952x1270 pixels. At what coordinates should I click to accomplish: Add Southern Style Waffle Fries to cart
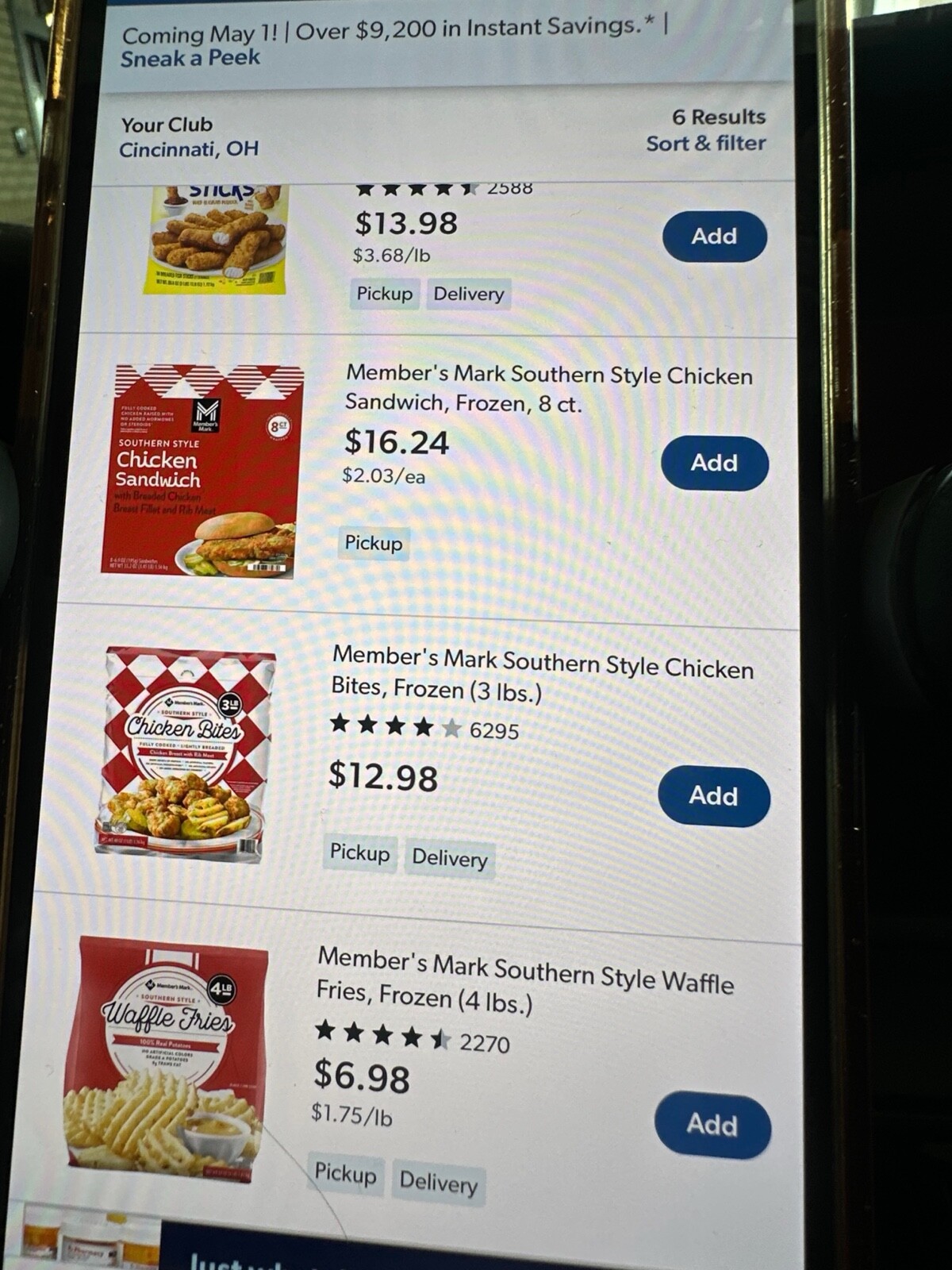(x=712, y=1124)
